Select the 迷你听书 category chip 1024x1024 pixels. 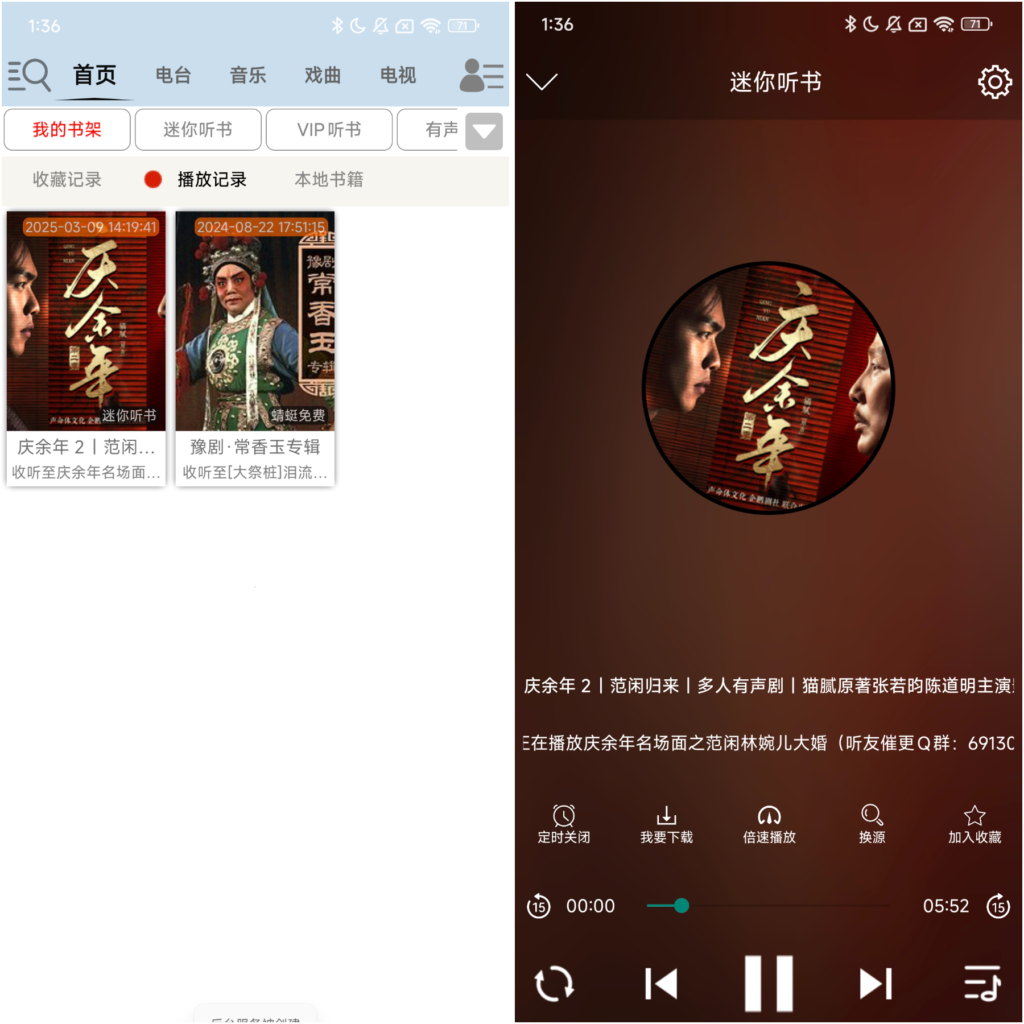pyautogui.click(x=198, y=130)
